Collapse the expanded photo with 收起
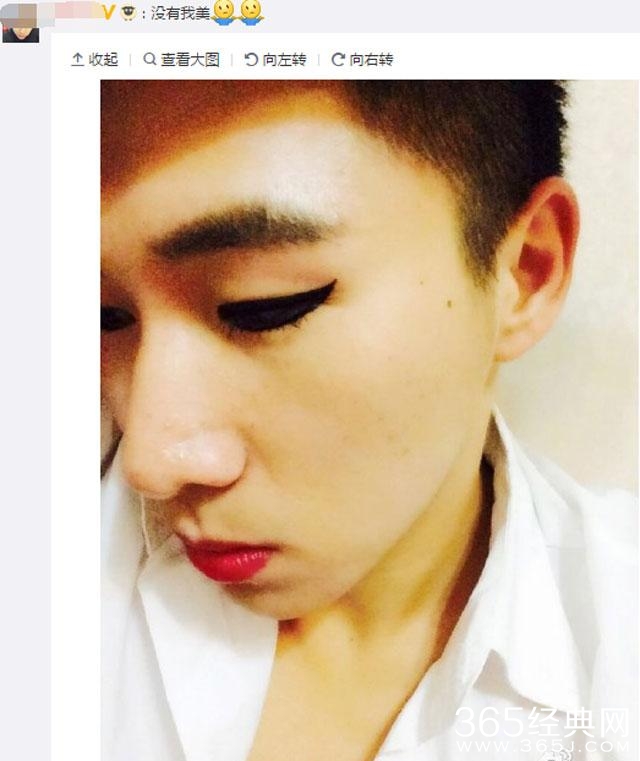The image size is (640, 761). tap(94, 60)
